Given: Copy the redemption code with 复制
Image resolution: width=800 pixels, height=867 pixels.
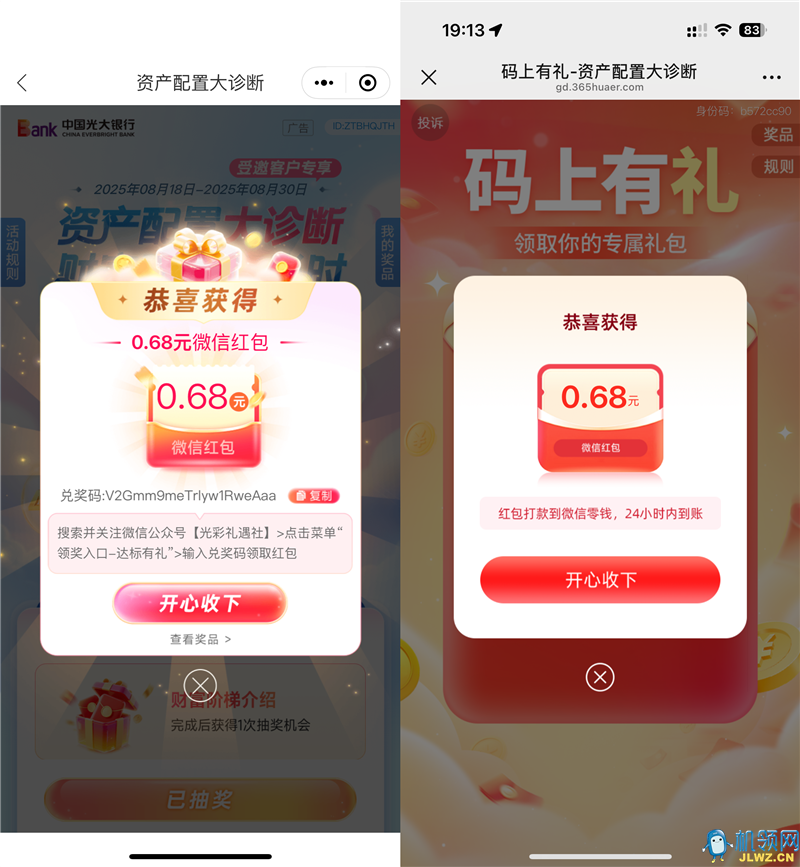Looking at the screenshot, I should coord(314,496).
